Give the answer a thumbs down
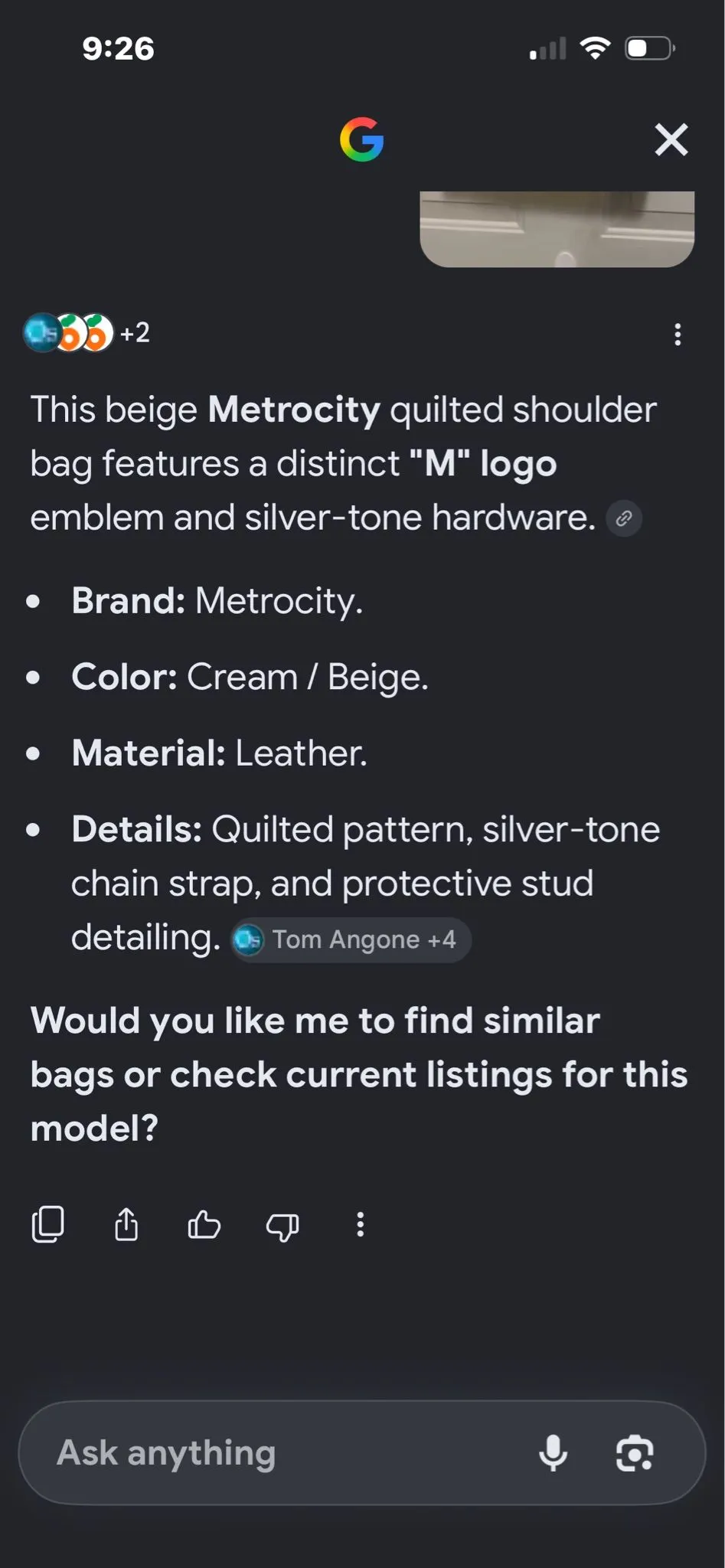The height and width of the screenshot is (1568, 725). click(x=282, y=1226)
